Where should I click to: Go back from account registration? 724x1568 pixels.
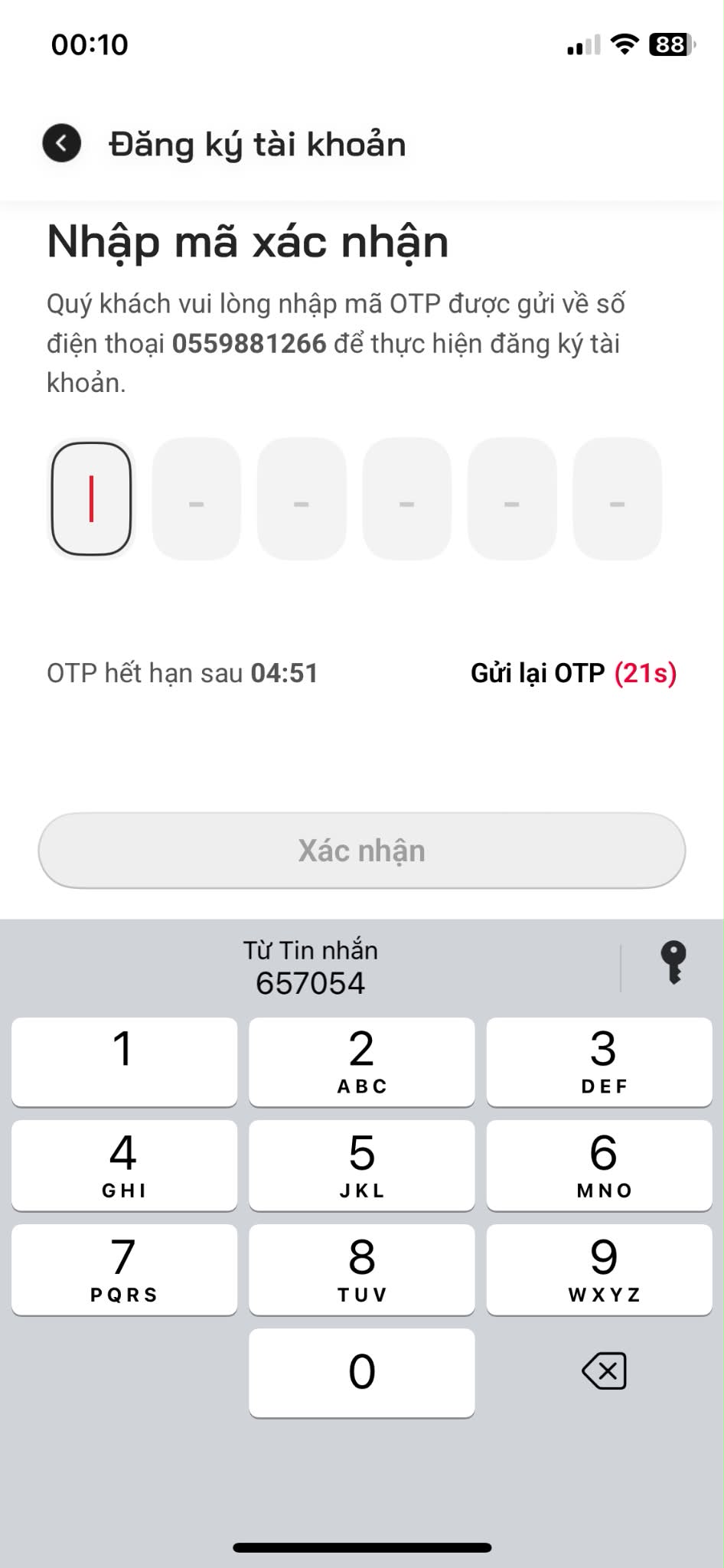click(x=62, y=143)
